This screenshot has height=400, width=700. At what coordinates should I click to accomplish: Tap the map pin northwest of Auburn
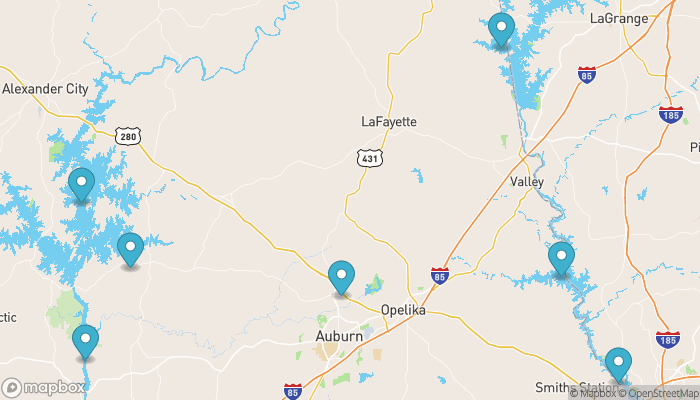click(x=342, y=276)
